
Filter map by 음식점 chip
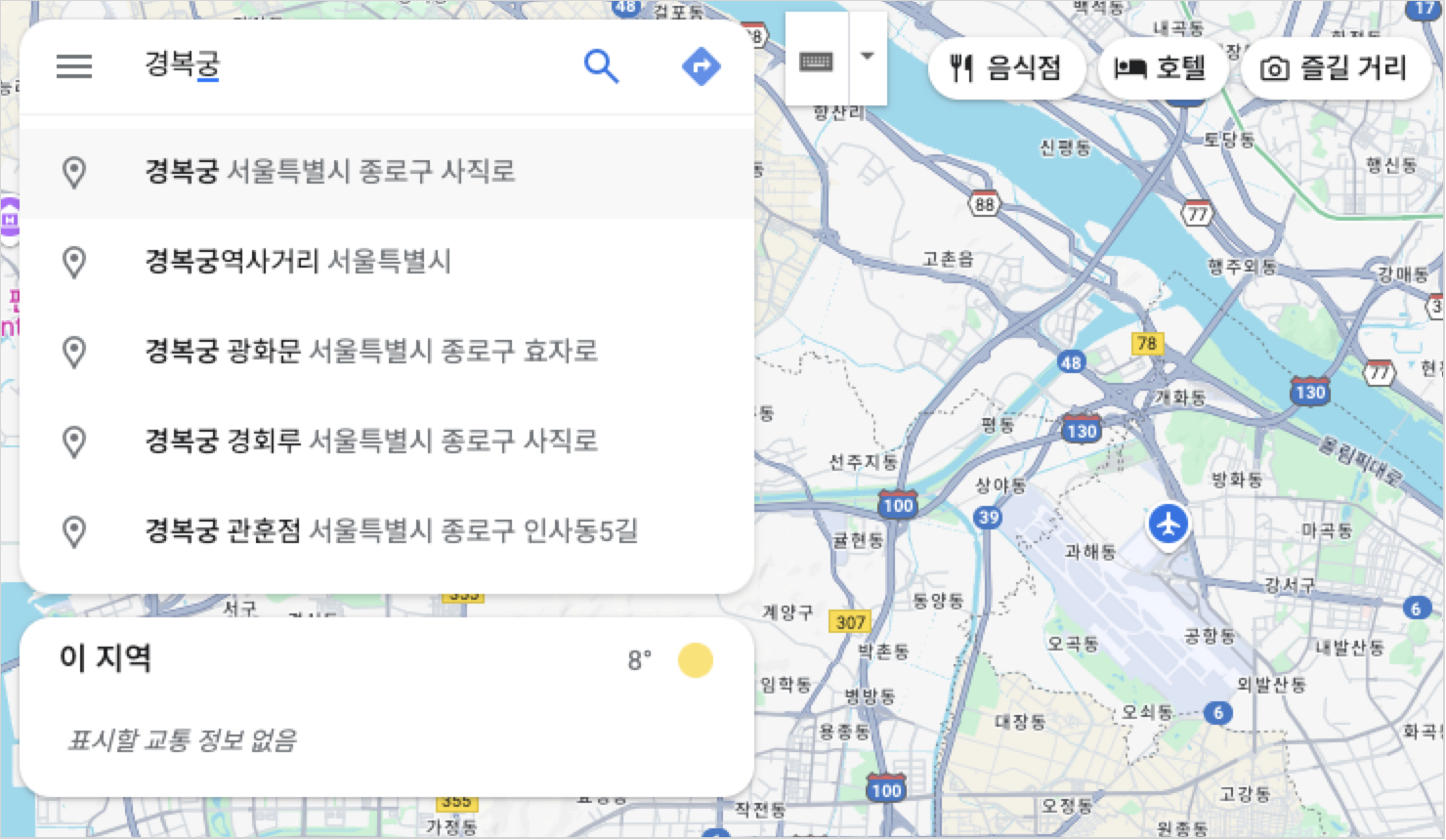(1005, 68)
